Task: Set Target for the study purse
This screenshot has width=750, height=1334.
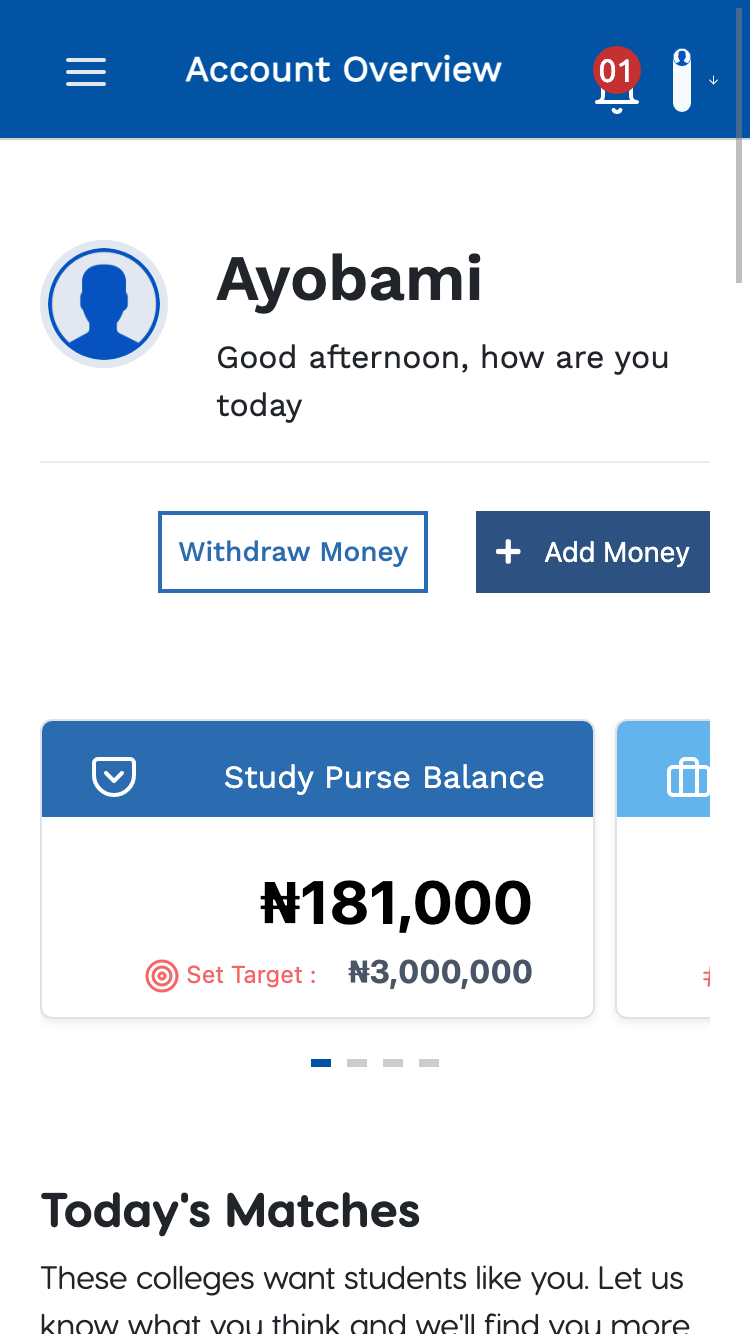Action: pyautogui.click(x=232, y=975)
